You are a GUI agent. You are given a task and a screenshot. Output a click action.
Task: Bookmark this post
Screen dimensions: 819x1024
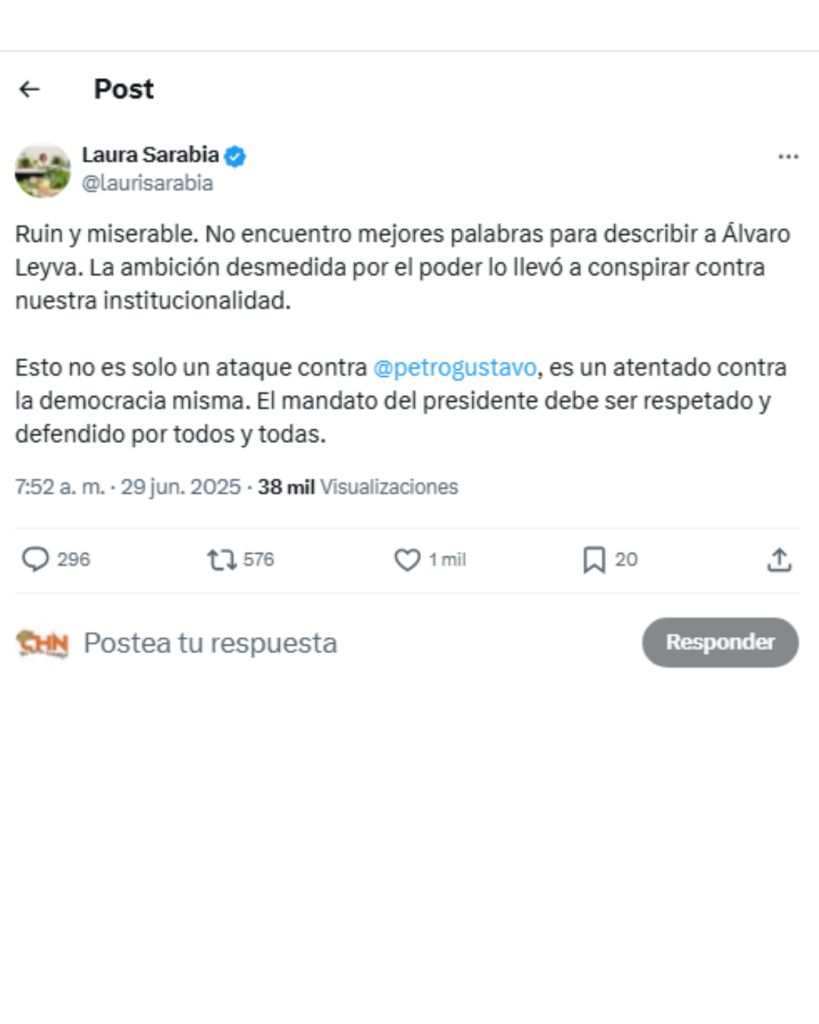click(594, 560)
